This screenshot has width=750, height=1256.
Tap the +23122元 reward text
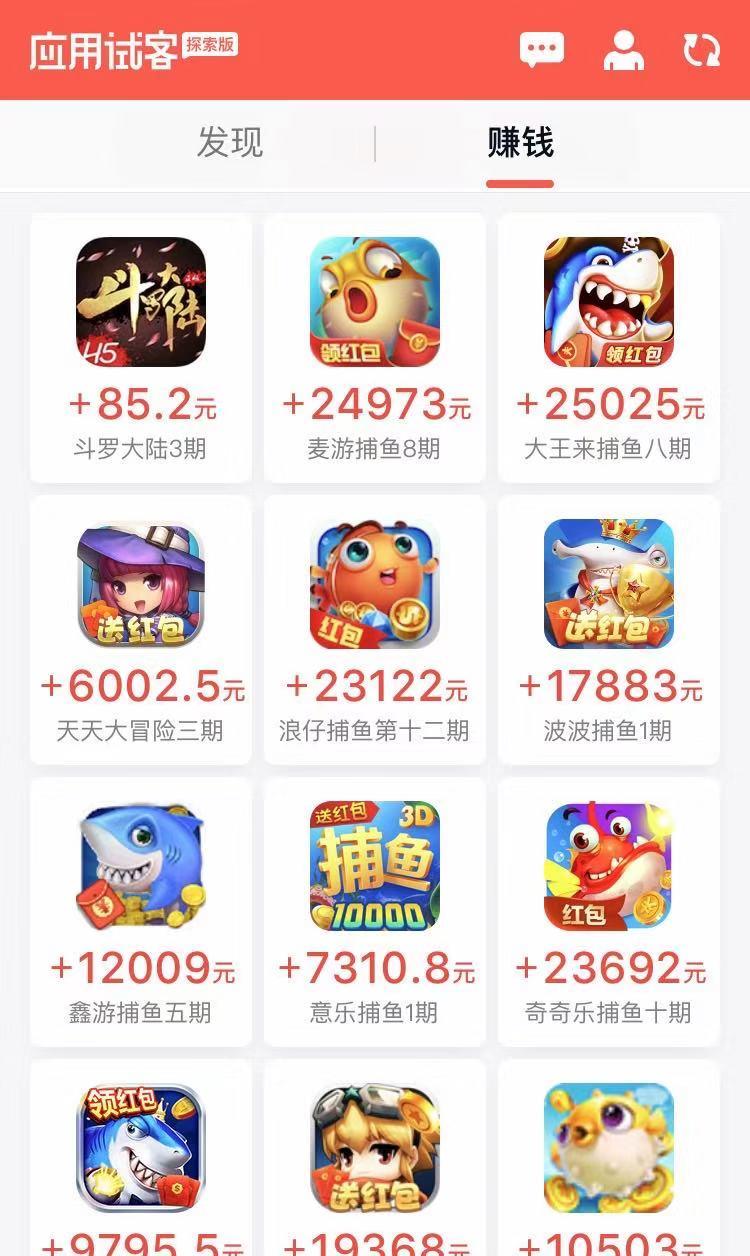pyautogui.click(x=375, y=686)
